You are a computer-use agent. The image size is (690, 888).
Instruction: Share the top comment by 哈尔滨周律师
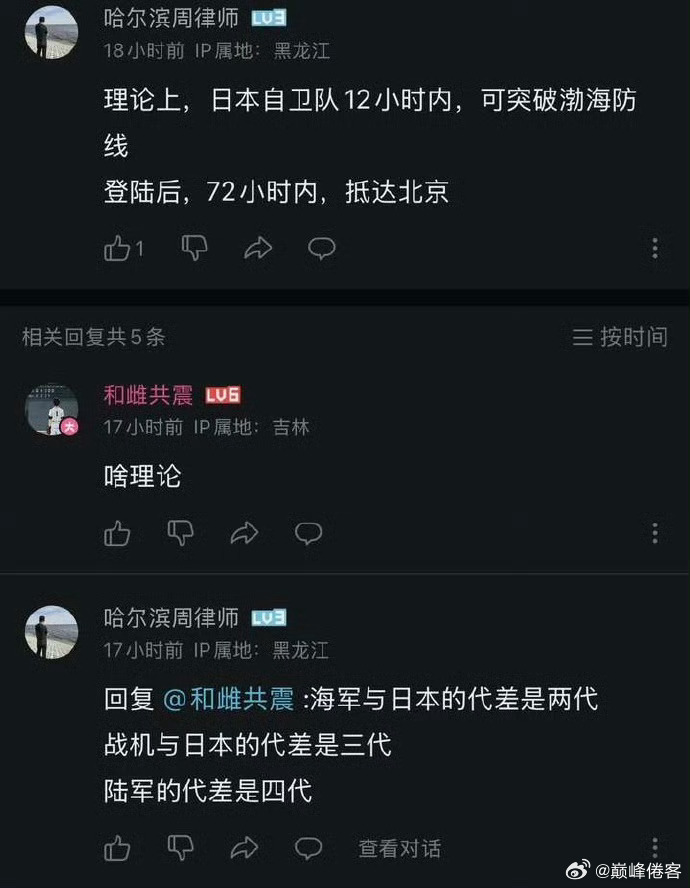tap(257, 248)
